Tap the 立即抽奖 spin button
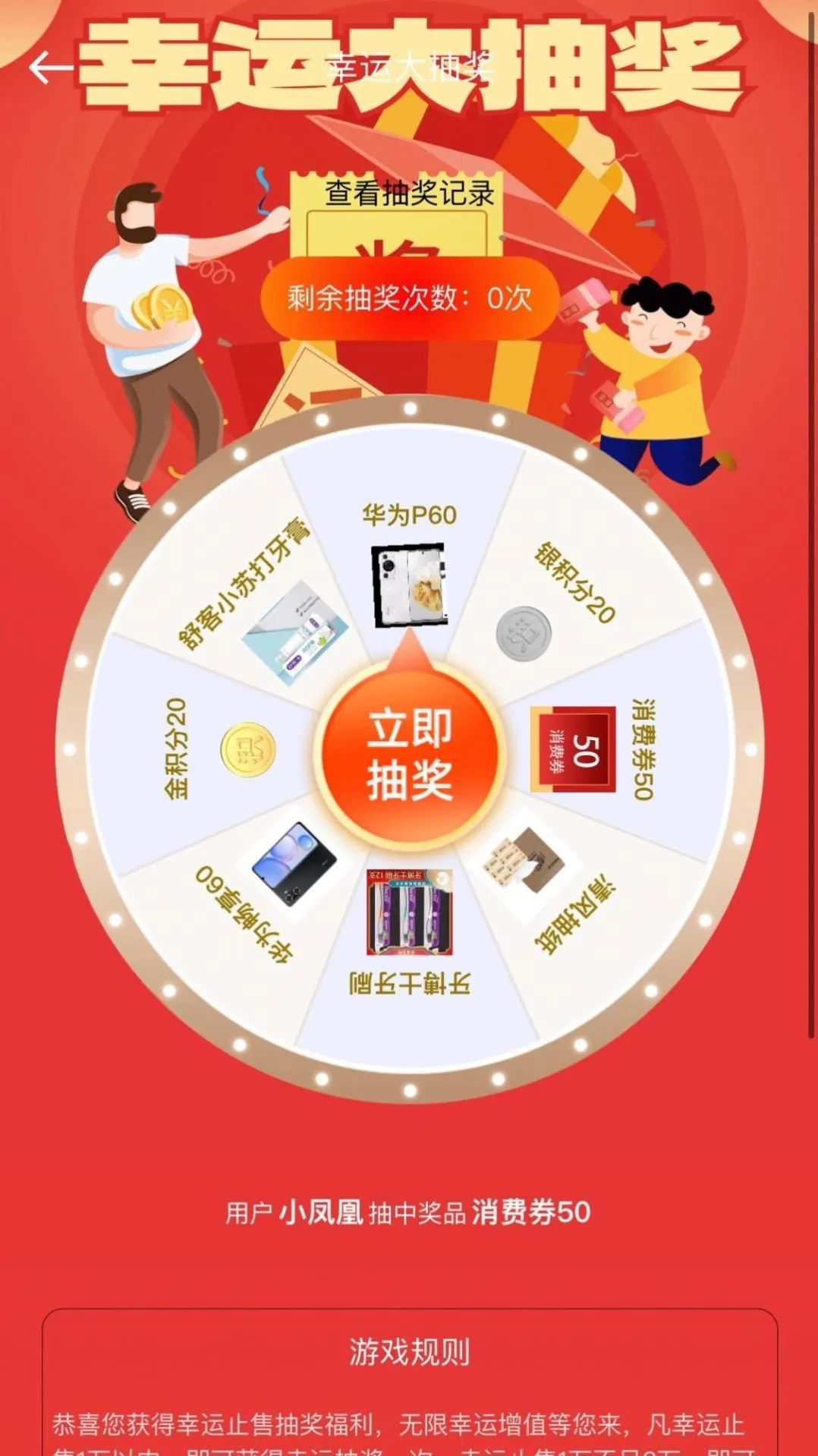The height and width of the screenshot is (1456, 818). [410, 755]
